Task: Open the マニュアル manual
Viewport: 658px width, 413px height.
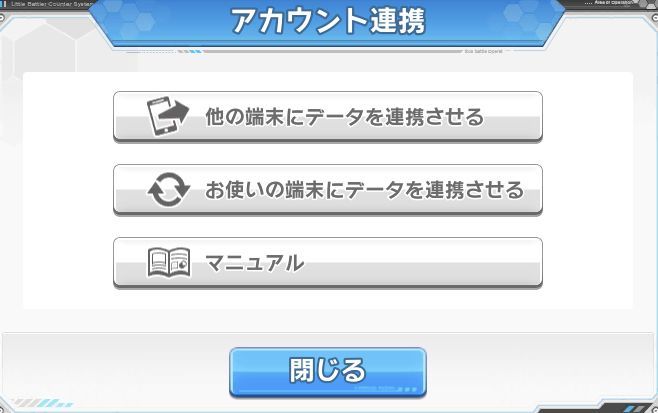Action: click(328, 263)
